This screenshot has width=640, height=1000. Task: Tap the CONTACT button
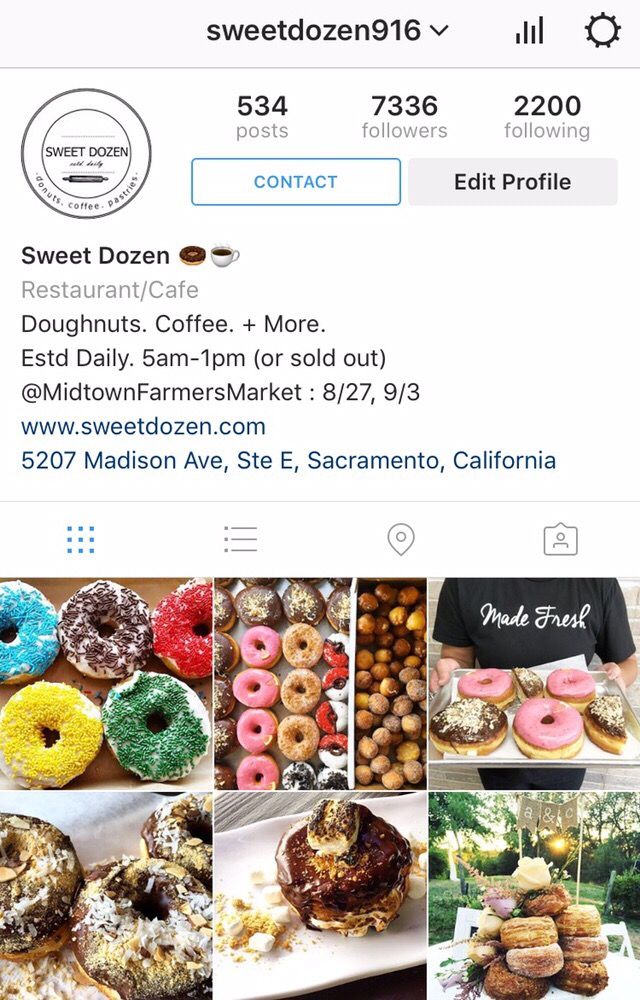(x=296, y=182)
